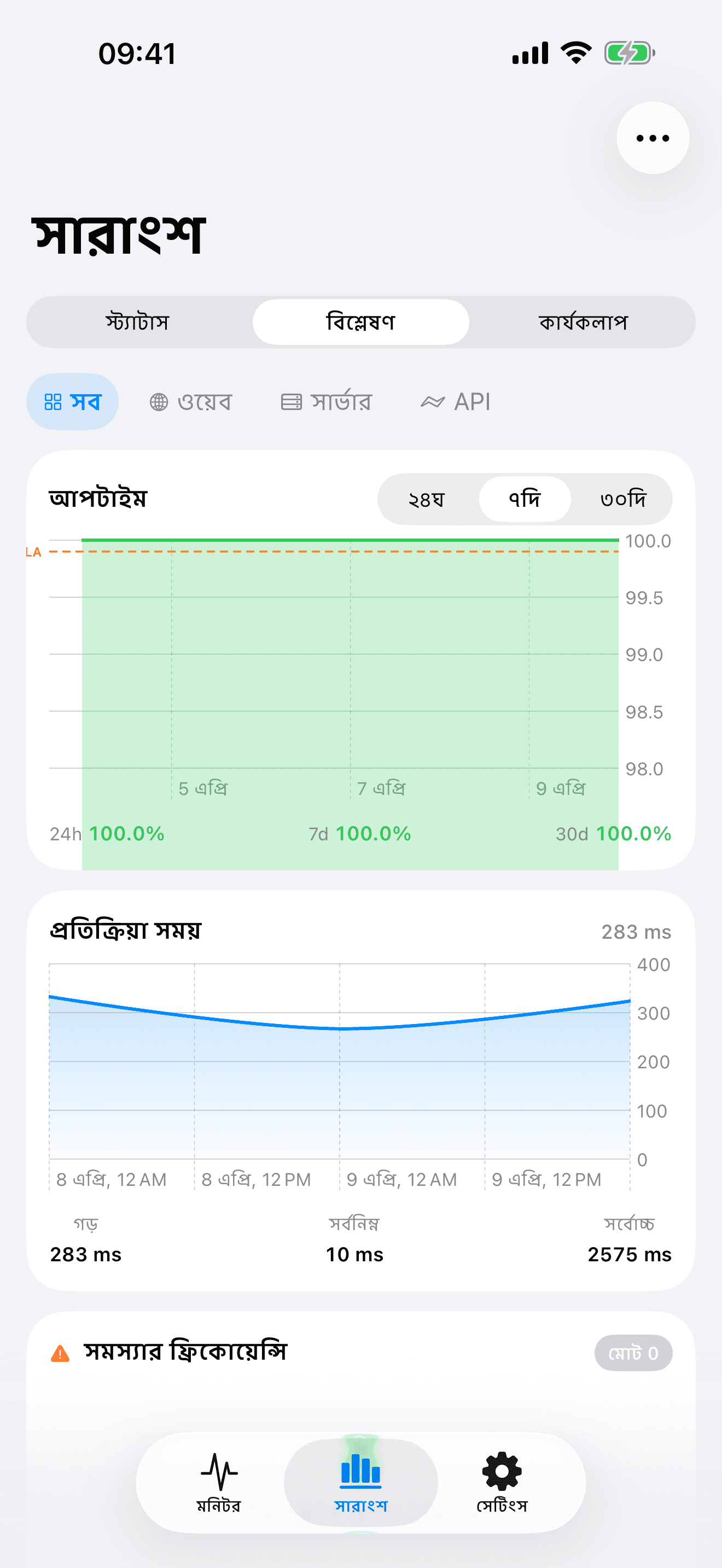Click the SLA dashed line label on uptime chart

tap(32, 552)
